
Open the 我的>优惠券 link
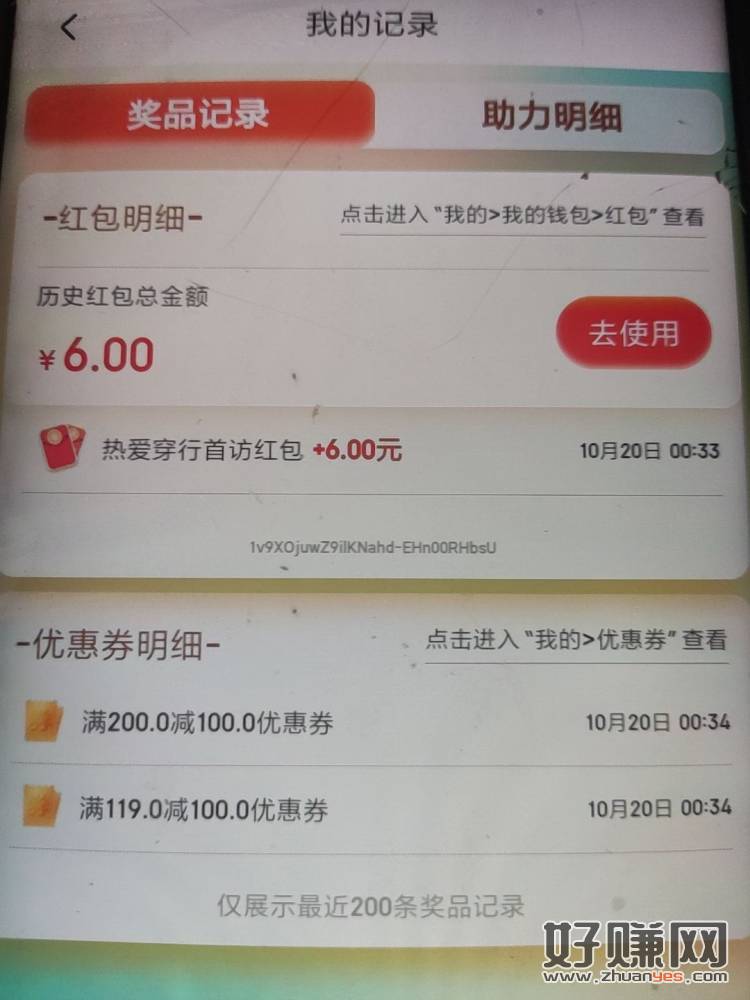click(576, 641)
